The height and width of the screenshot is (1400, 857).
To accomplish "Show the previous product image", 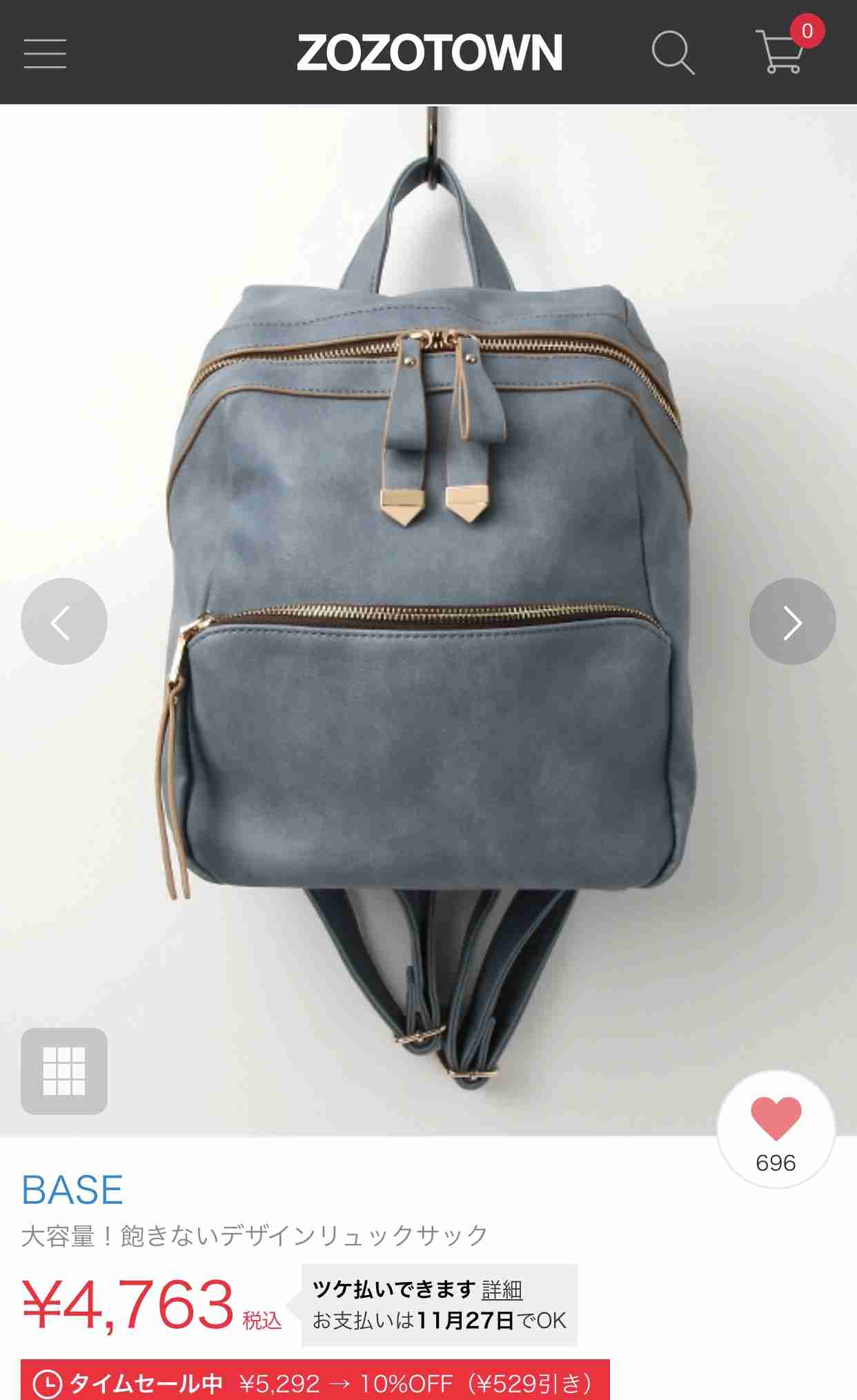I will 64,621.
